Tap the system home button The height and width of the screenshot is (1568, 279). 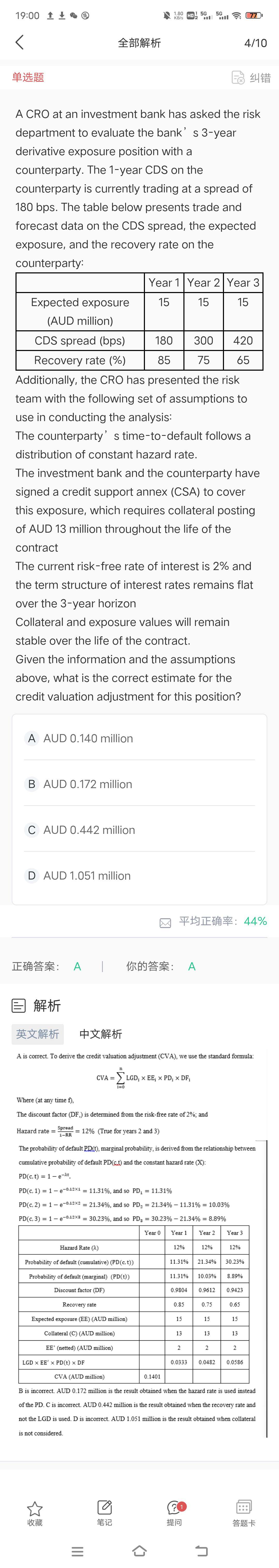click(139, 1550)
